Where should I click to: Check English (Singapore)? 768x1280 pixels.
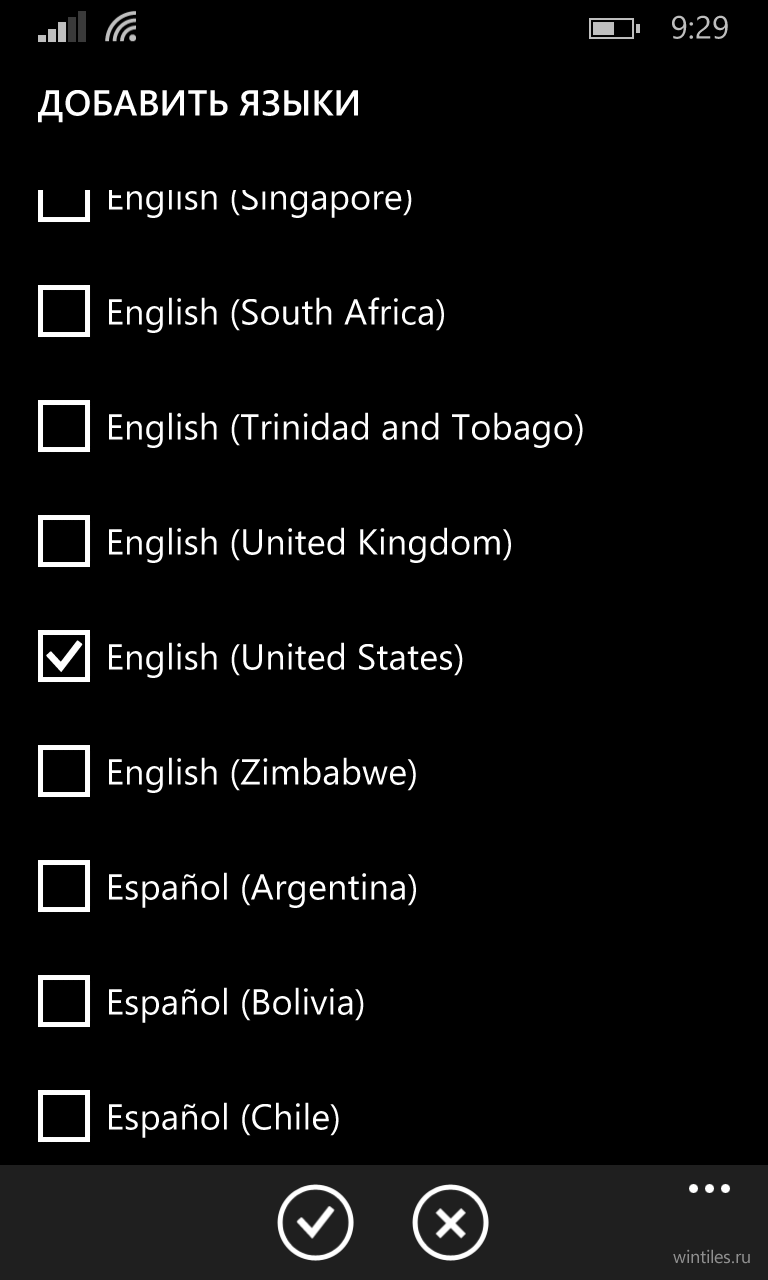tap(64, 204)
